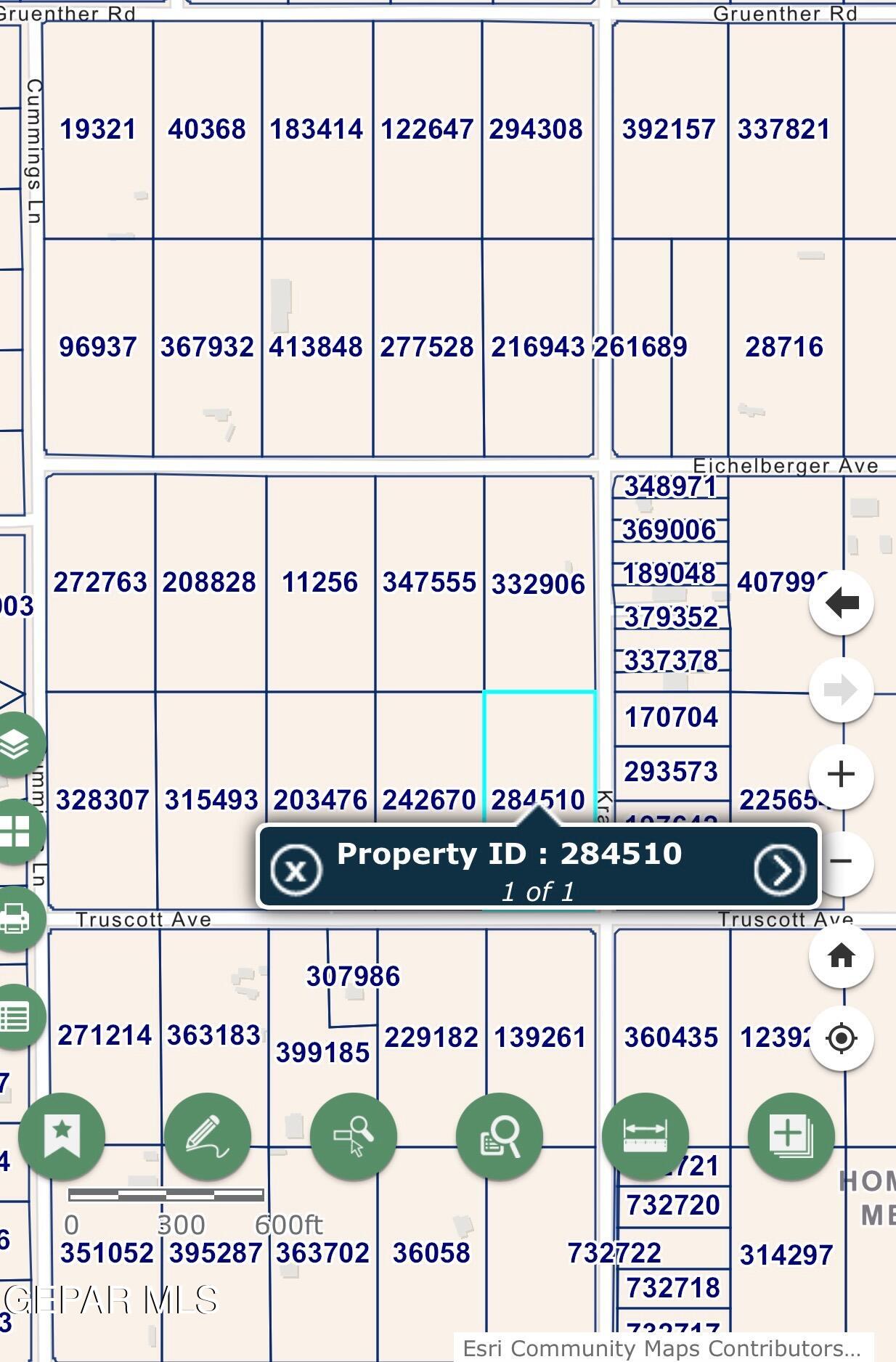This screenshot has height=1362, width=896.
Task: Open the legend list panel
Action: [x=16, y=1017]
